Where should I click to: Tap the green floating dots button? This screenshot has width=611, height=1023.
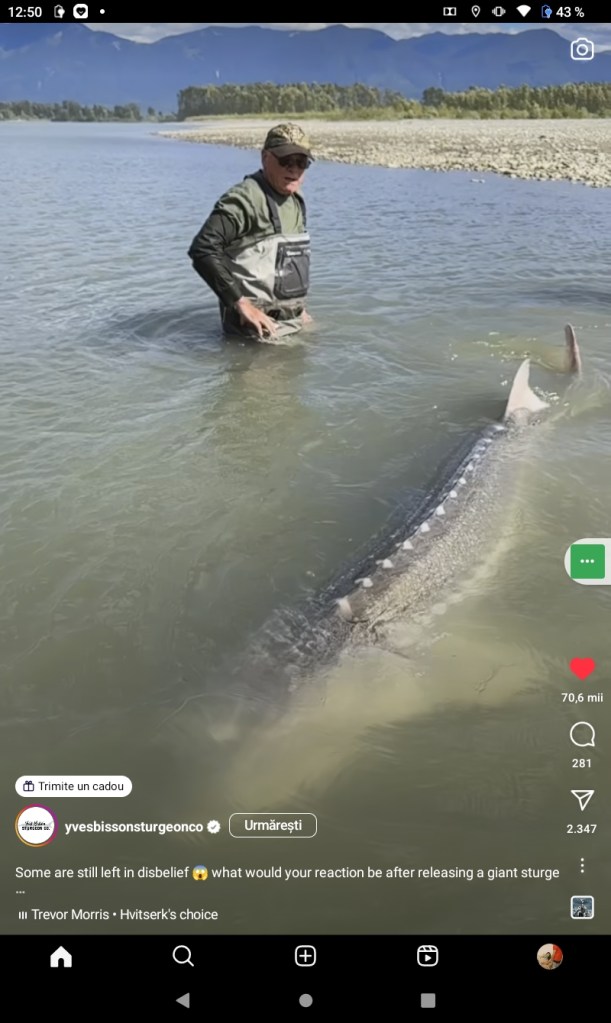[x=587, y=561]
